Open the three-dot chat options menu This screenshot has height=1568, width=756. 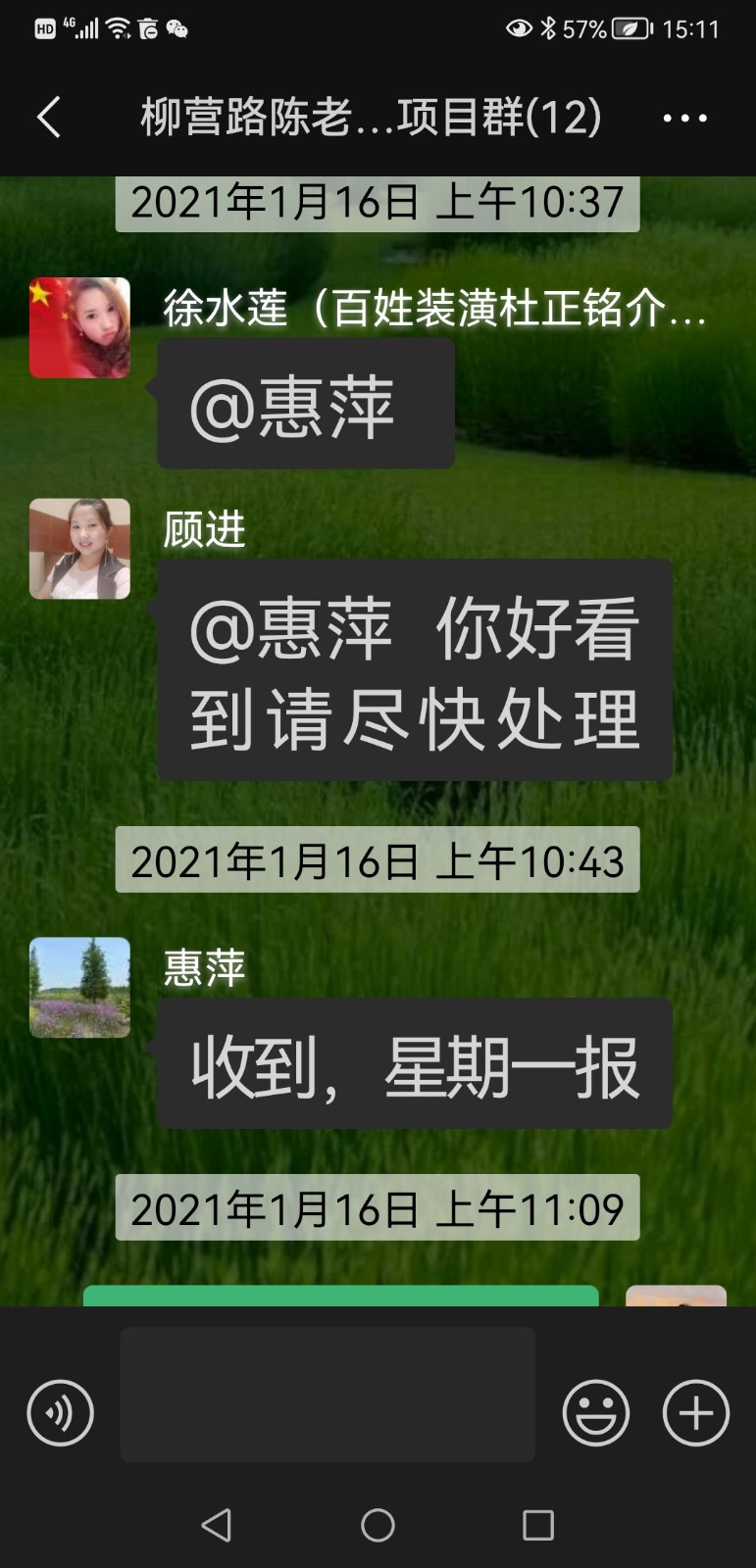click(x=684, y=118)
